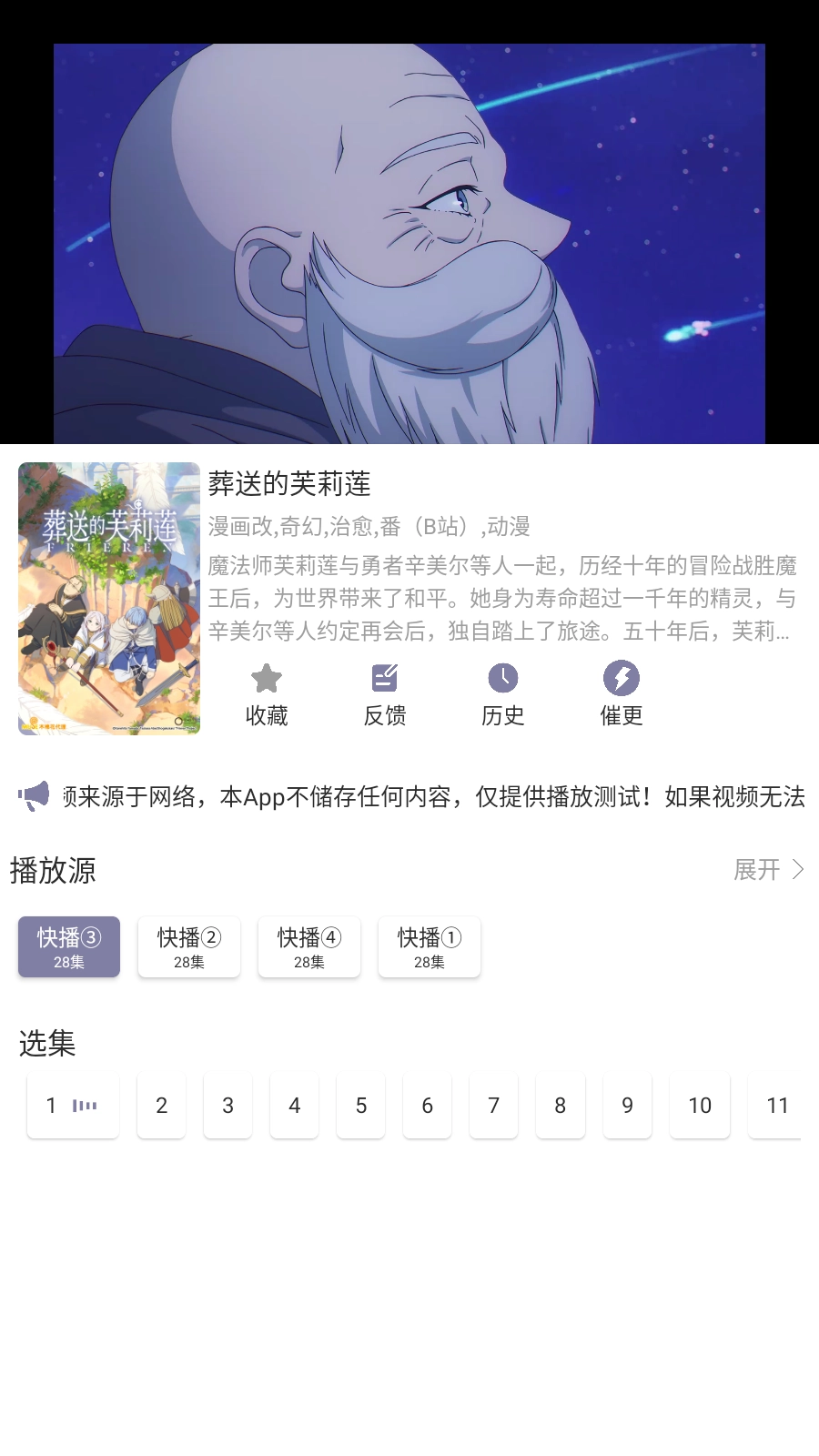This screenshot has height=1456, width=819.
Task: Choose episode 4
Action: (294, 1106)
